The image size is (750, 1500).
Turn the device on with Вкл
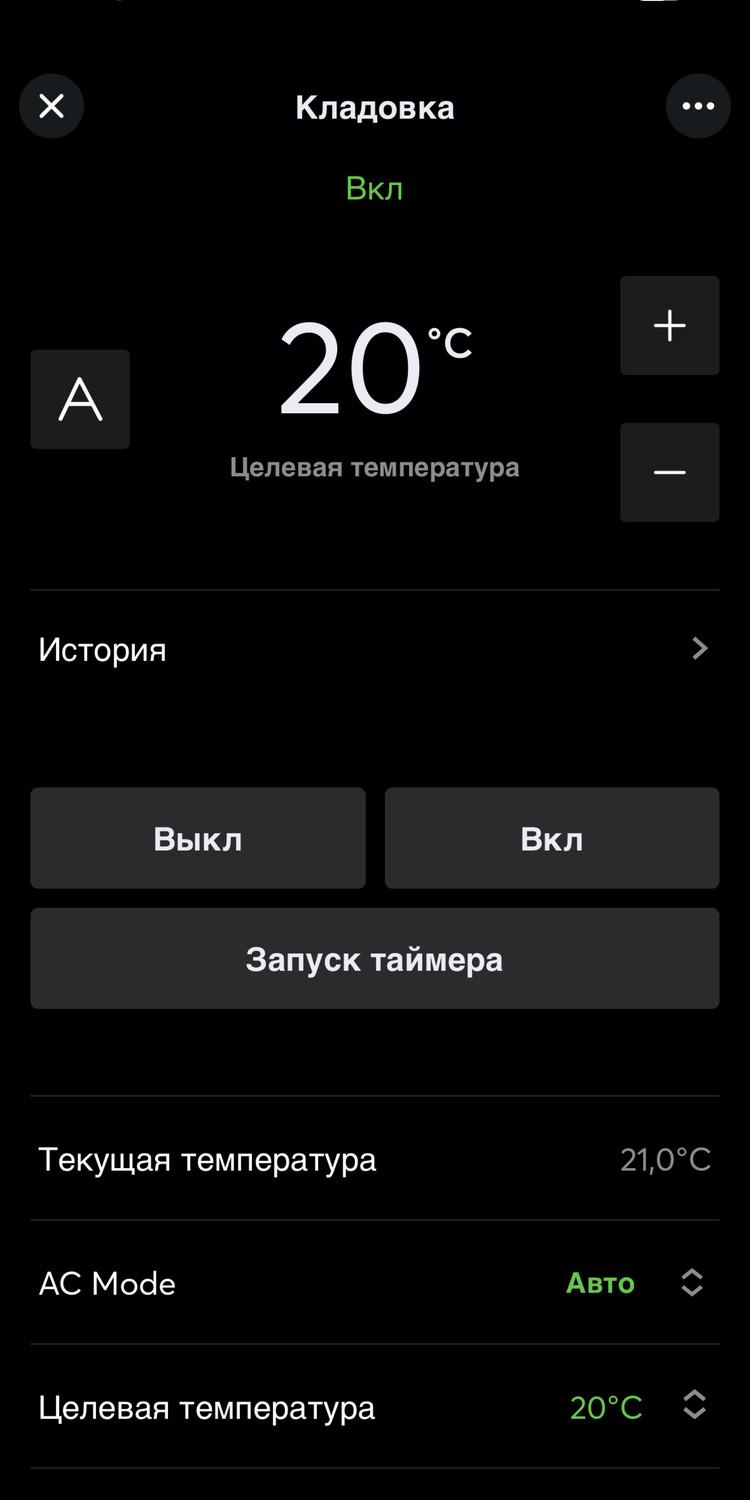pos(552,838)
